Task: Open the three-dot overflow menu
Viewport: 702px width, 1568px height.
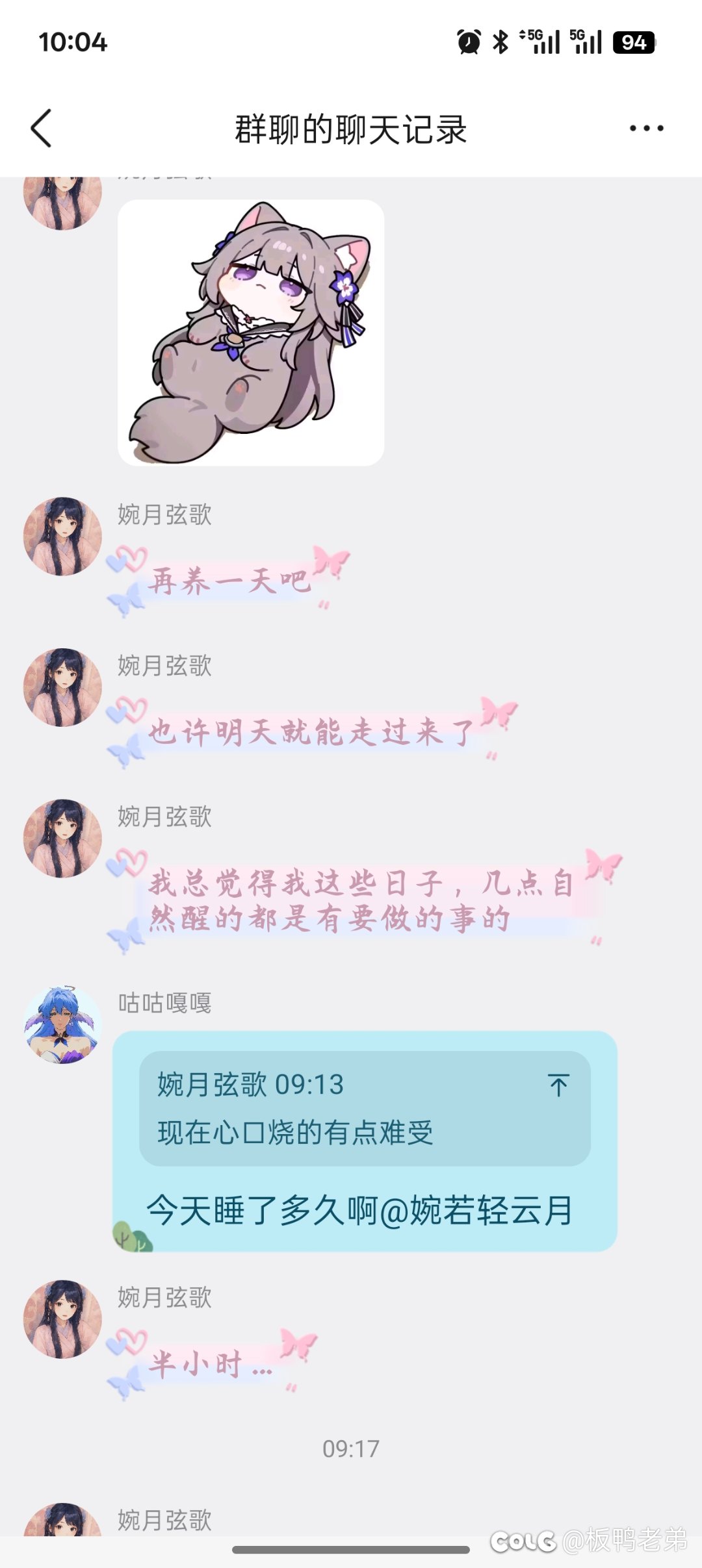Action: click(646, 128)
